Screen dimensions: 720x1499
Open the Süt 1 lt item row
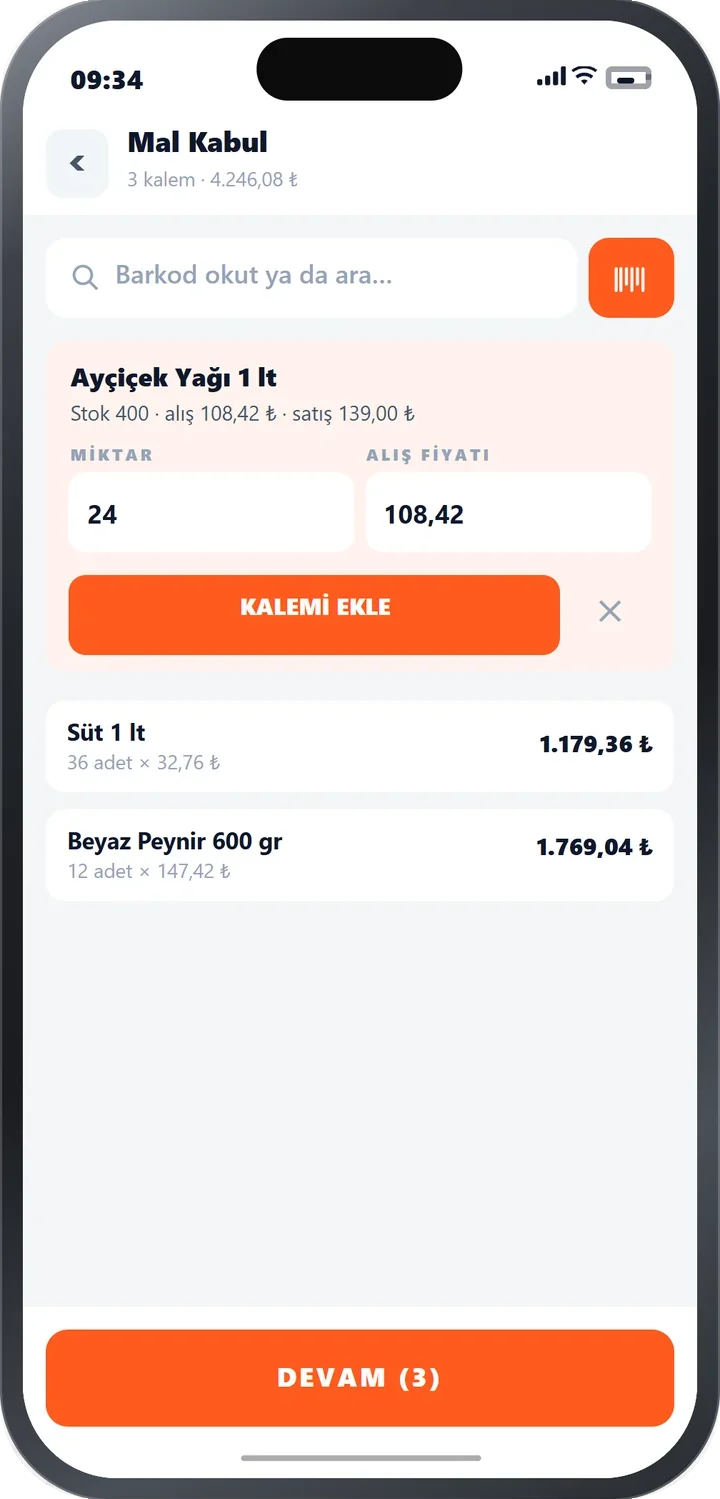click(360, 746)
